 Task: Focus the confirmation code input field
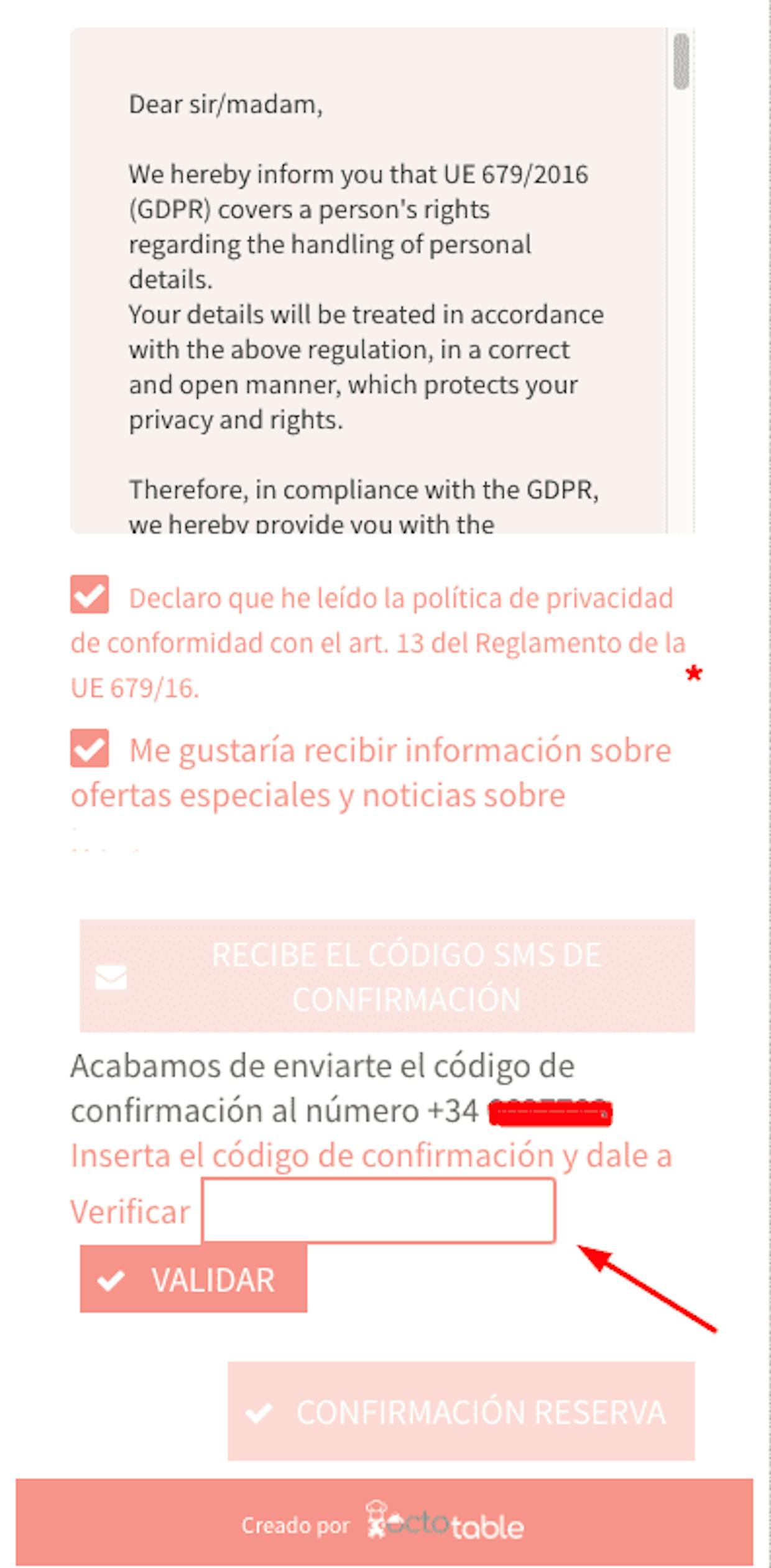[379, 1210]
